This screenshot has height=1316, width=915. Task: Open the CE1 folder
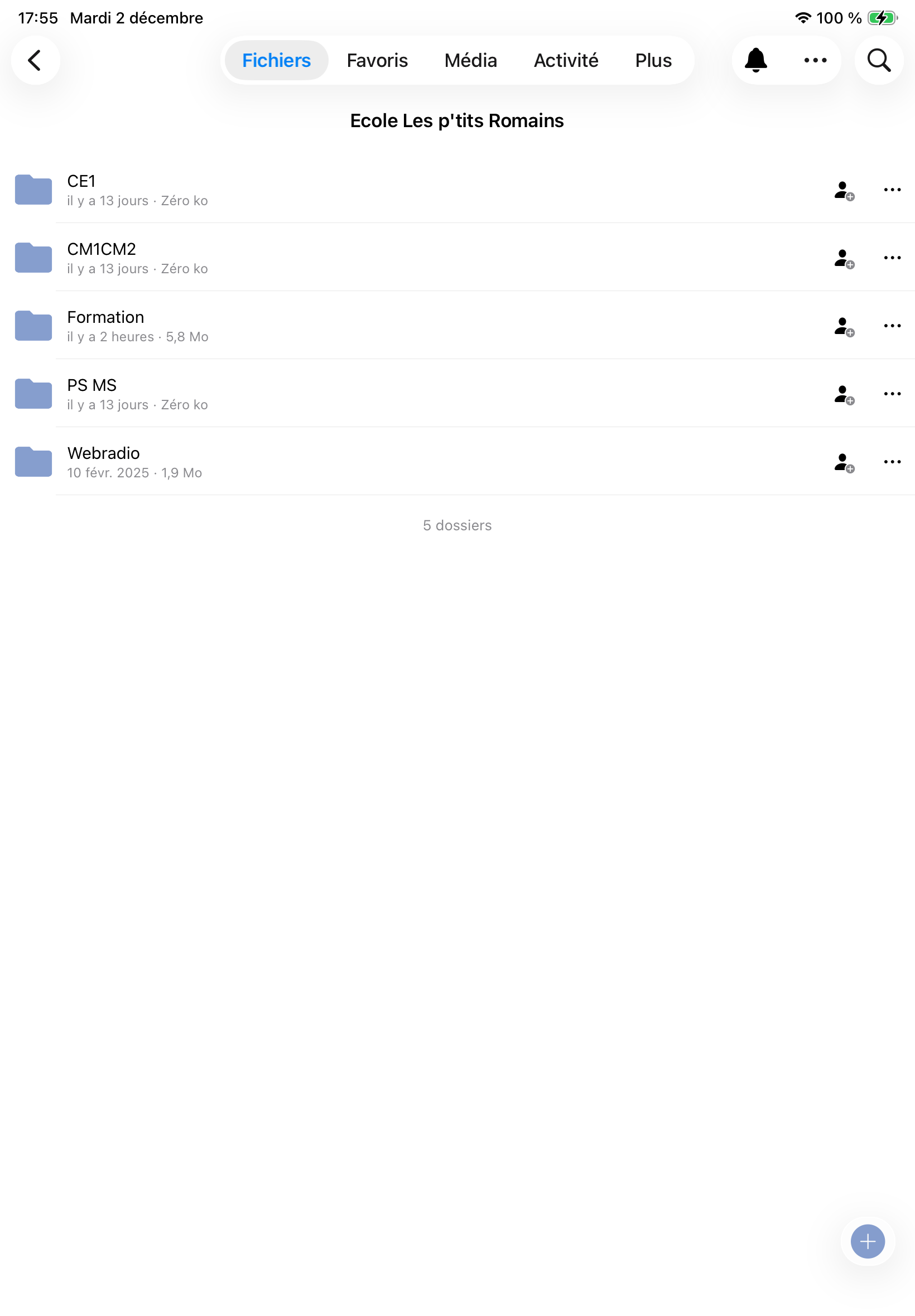(x=80, y=190)
